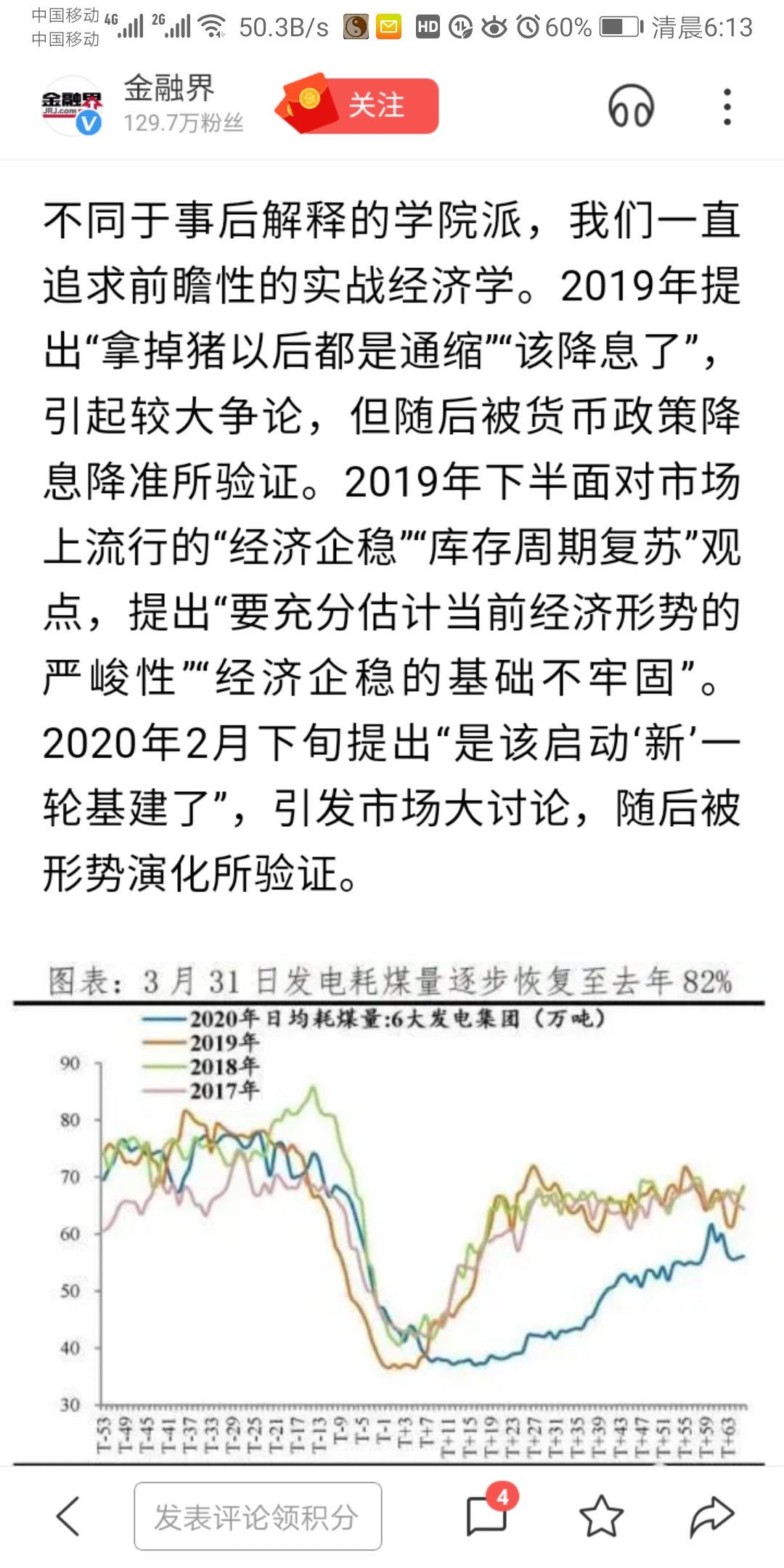Go back with the bottom arrow
This screenshot has height=1568, width=784.
(x=69, y=1516)
